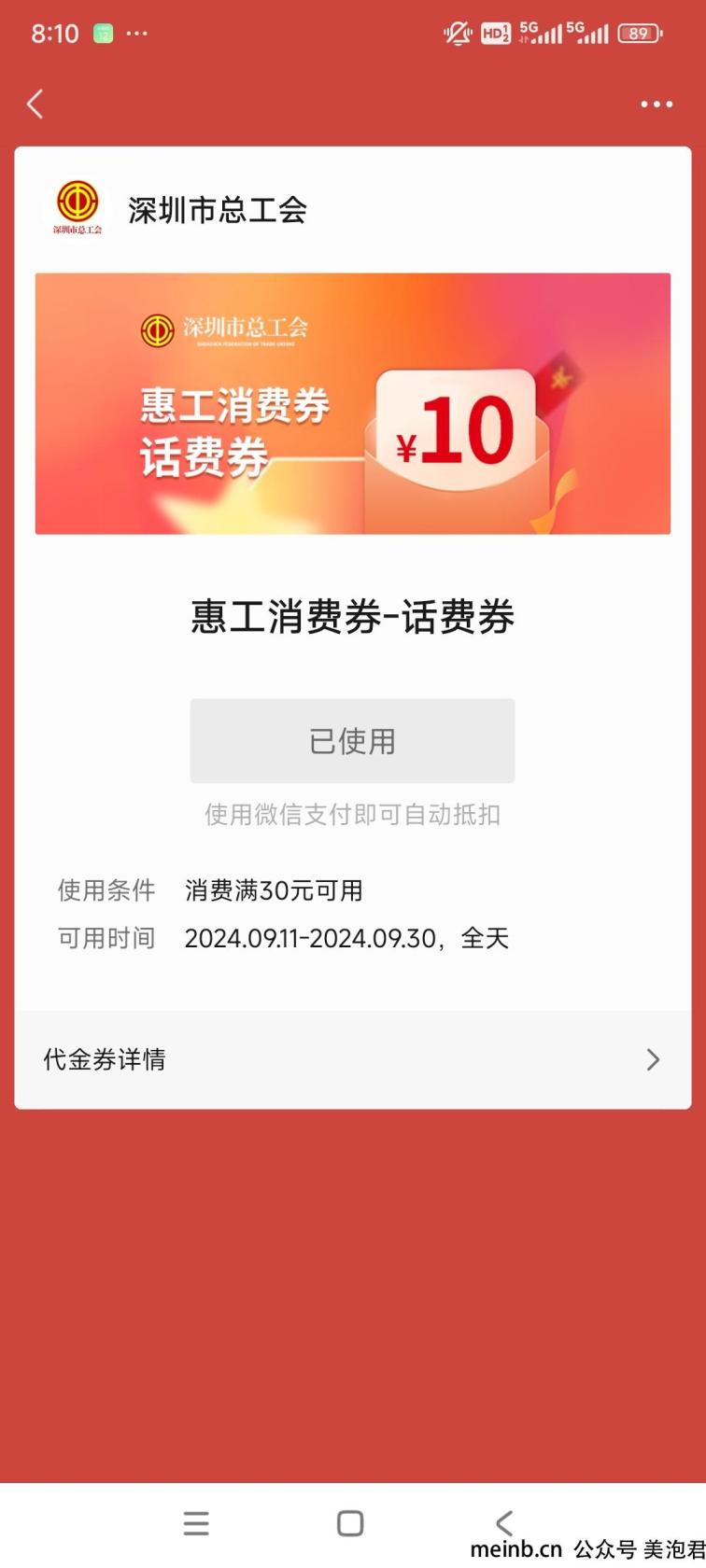Image resolution: width=706 pixels, height=1568 pixels.
Task: Tap the 已使用 button
Action: (x=352, y=740)
